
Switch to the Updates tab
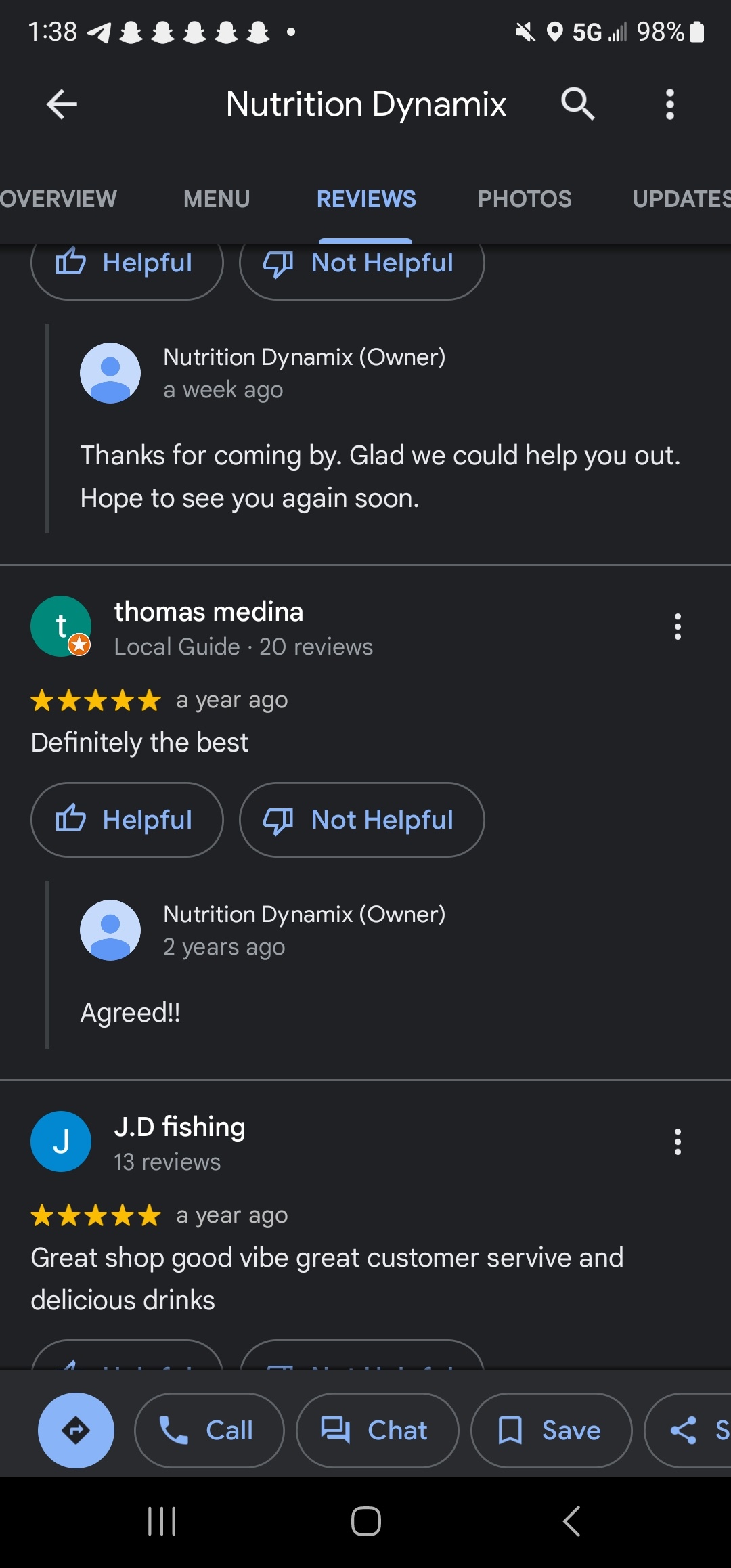point(681,199)
